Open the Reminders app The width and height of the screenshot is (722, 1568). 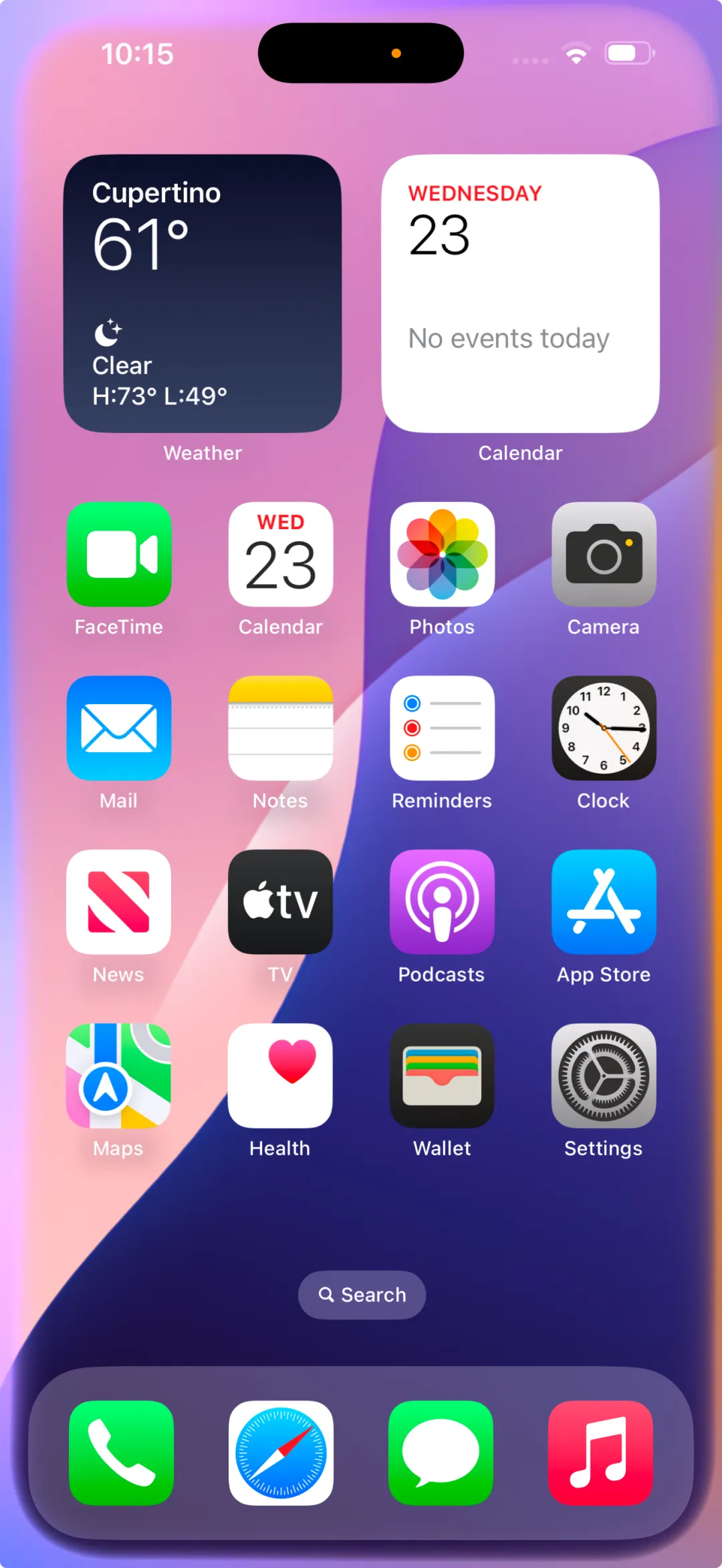click(442, 728)
